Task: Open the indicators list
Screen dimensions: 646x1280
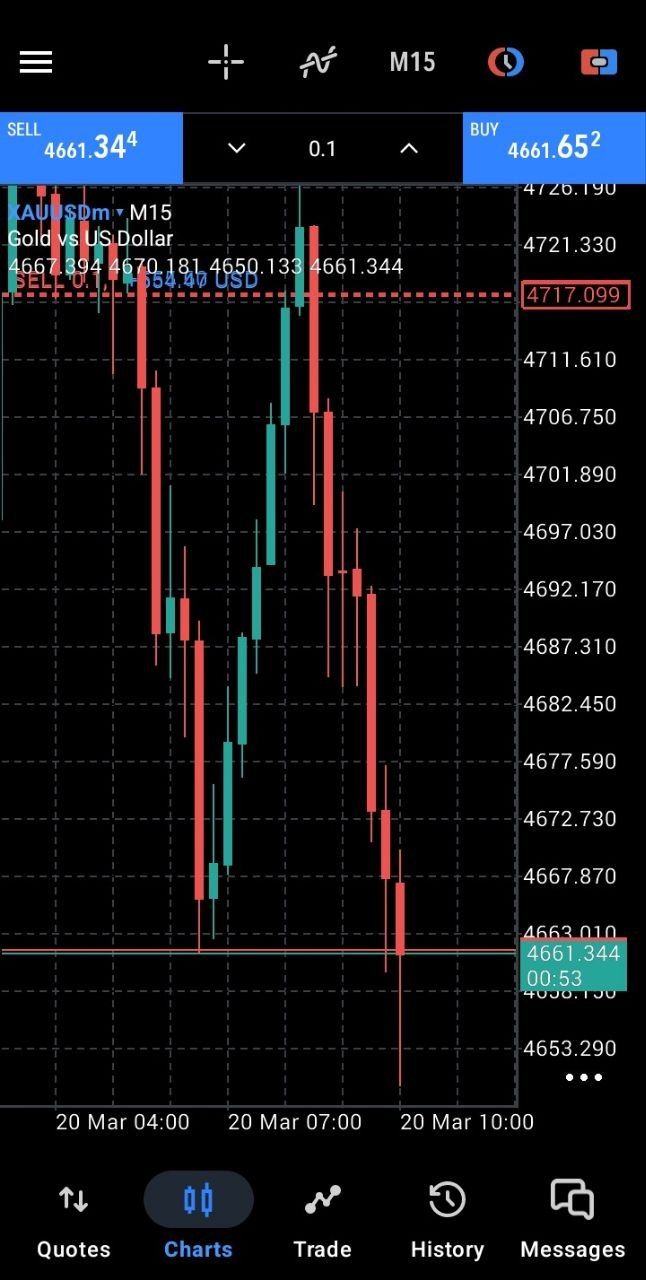Action: pos(318,62)
